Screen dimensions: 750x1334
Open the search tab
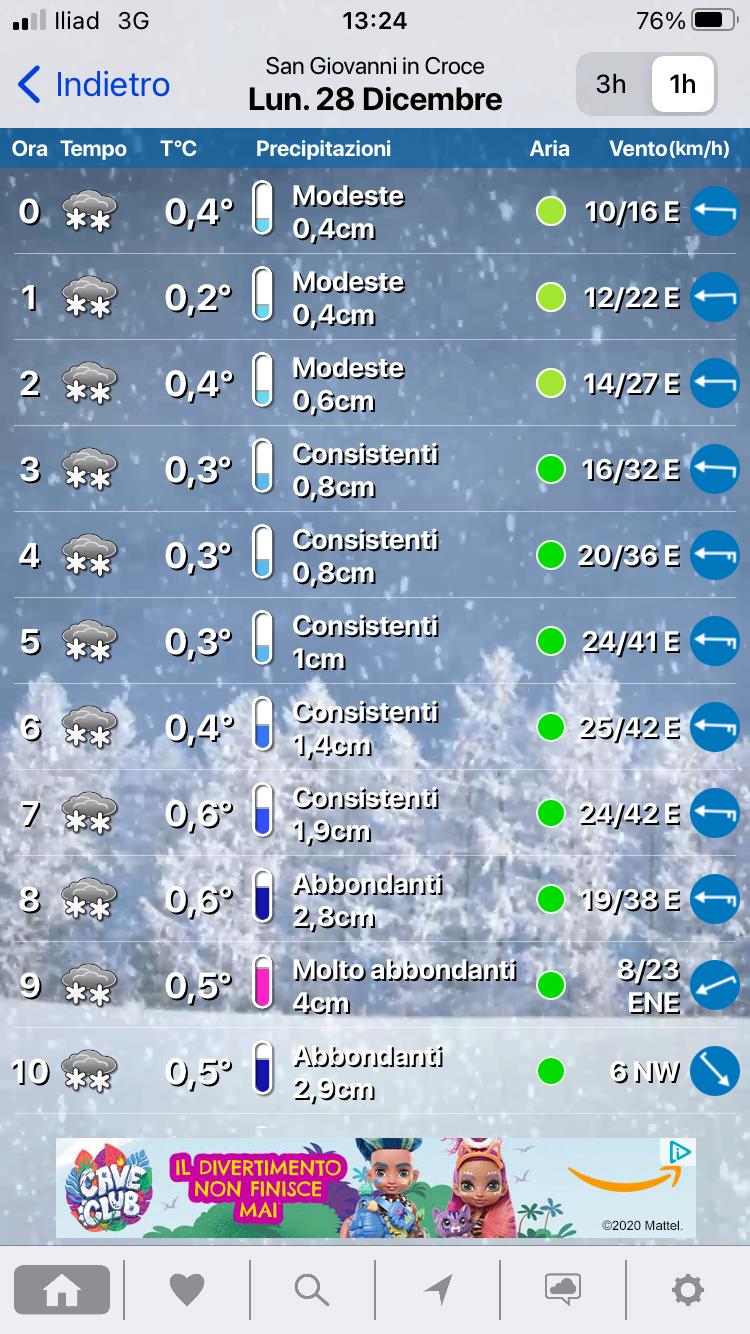(312, 1290)
